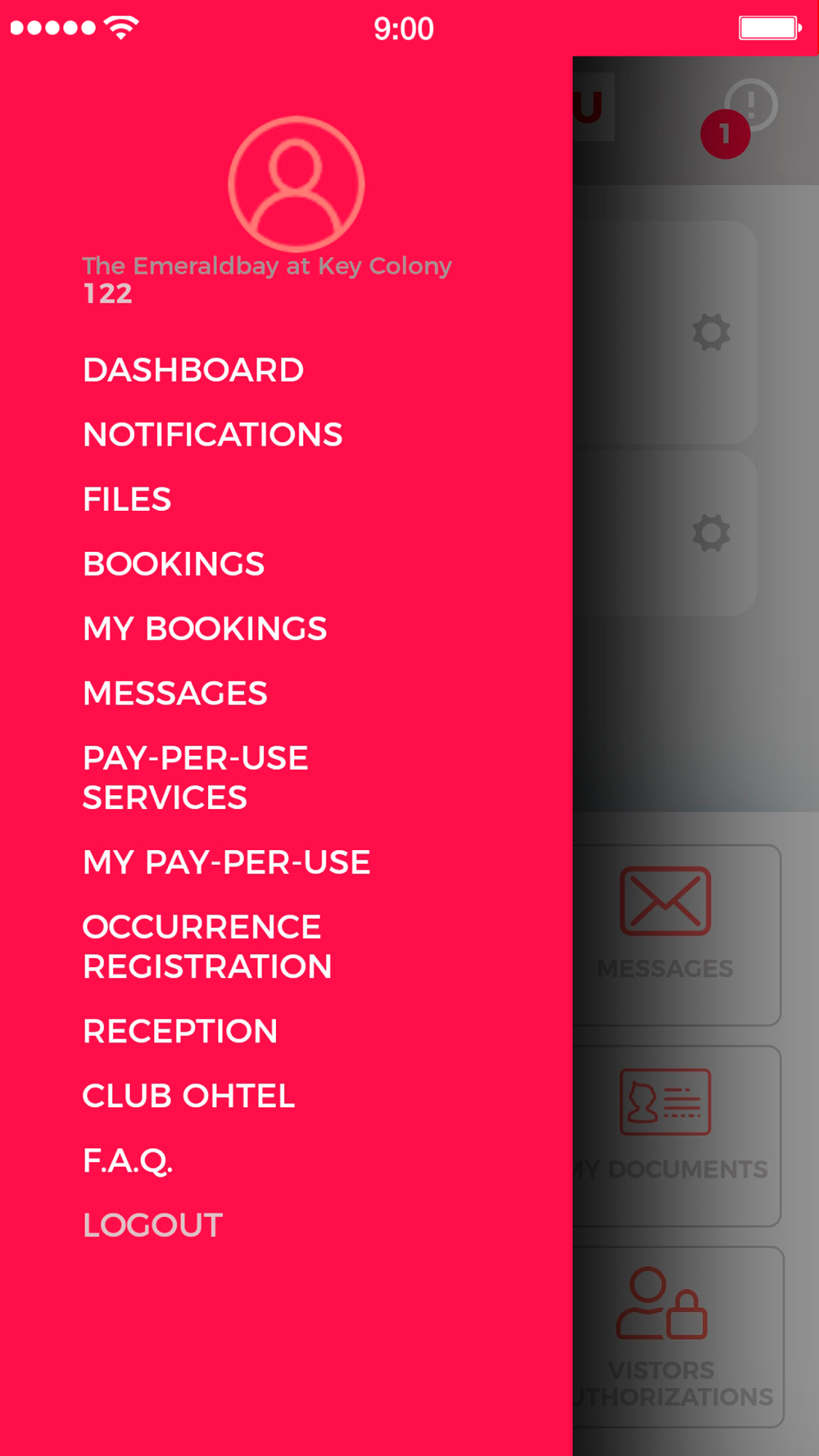819x1456 pixels.
Task: Open the Reception item
Action: click(x=180, y=1031)
